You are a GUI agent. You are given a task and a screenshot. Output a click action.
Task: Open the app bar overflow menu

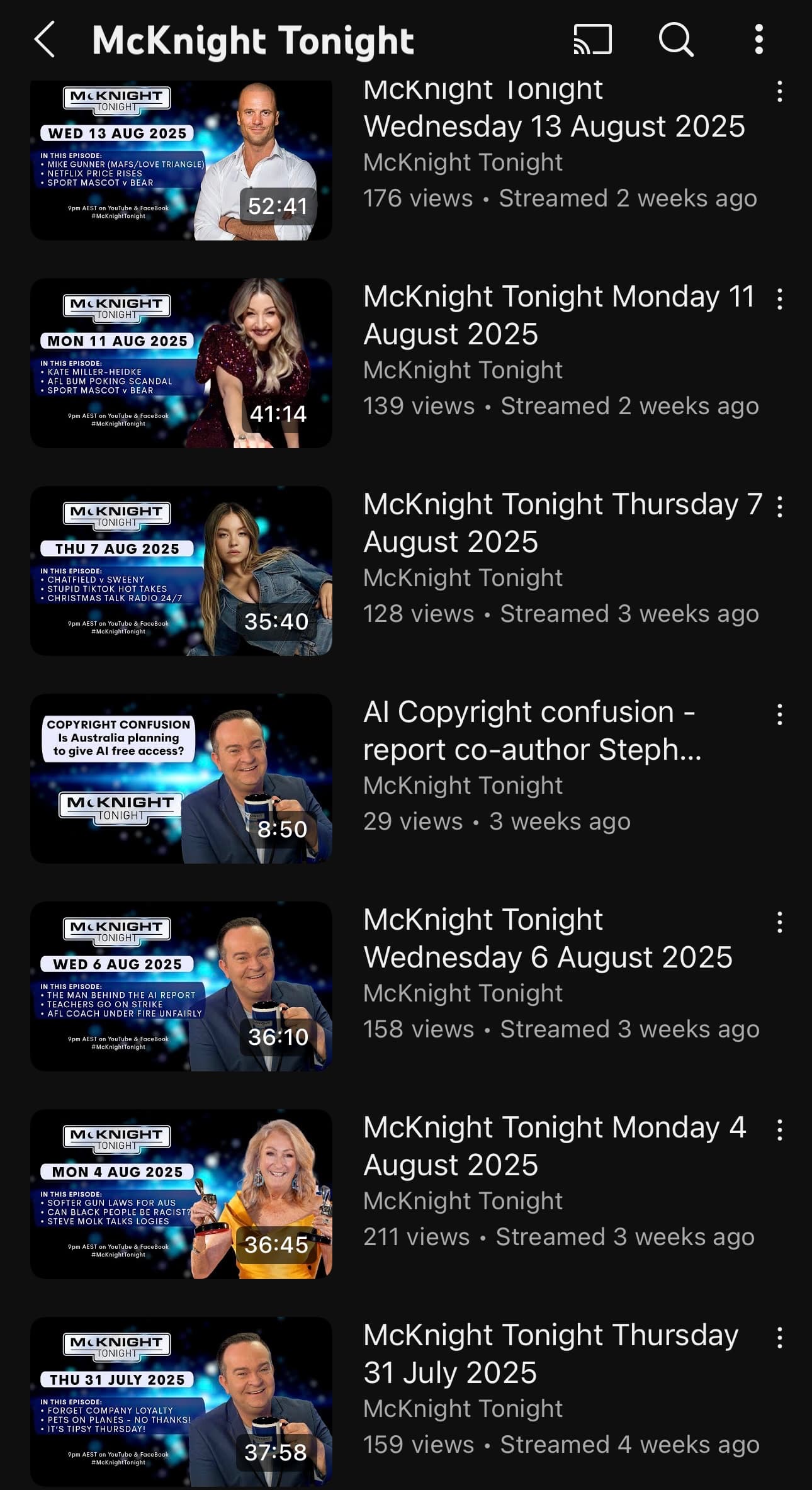[x=759, y=40]
